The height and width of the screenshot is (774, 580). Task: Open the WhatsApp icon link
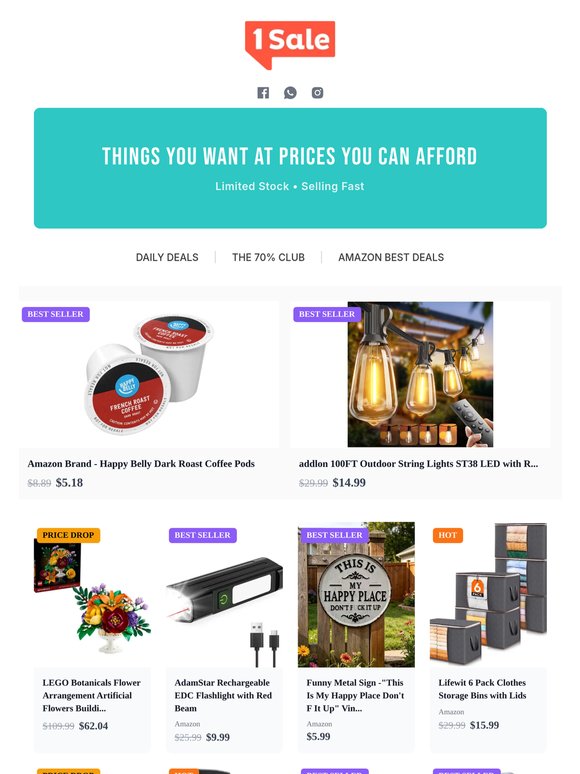point(290,93)
